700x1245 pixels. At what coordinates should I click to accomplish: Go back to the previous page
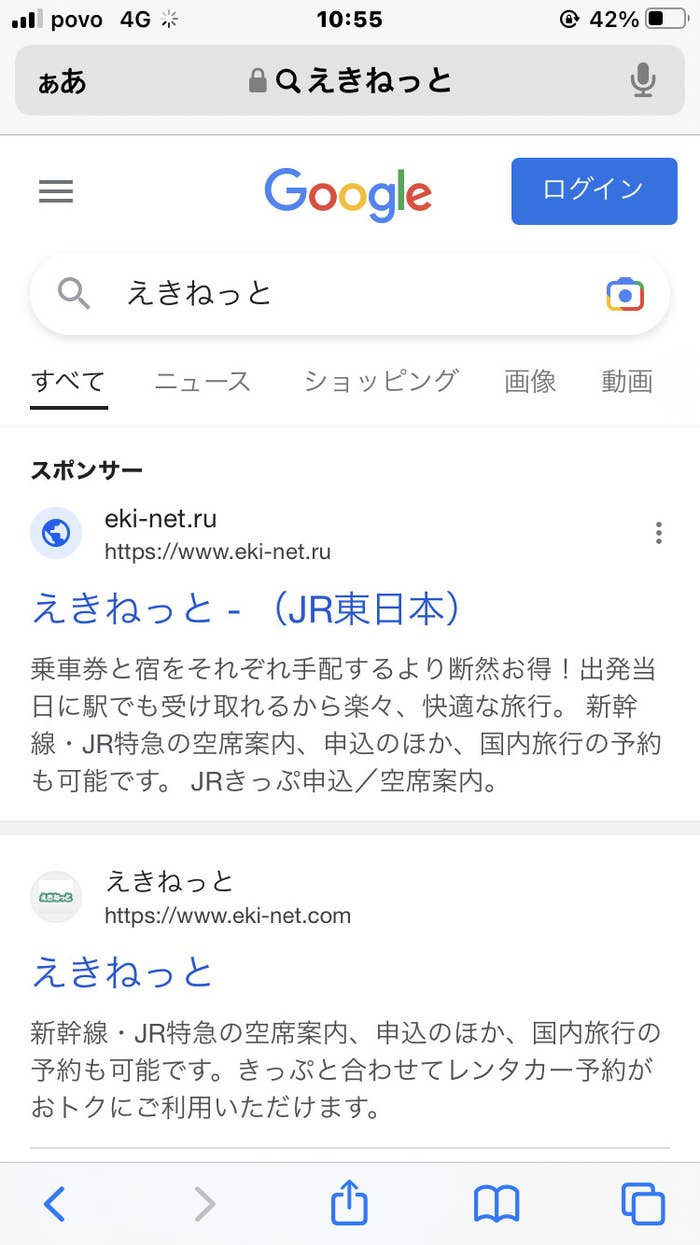[x=55, y=1203]
